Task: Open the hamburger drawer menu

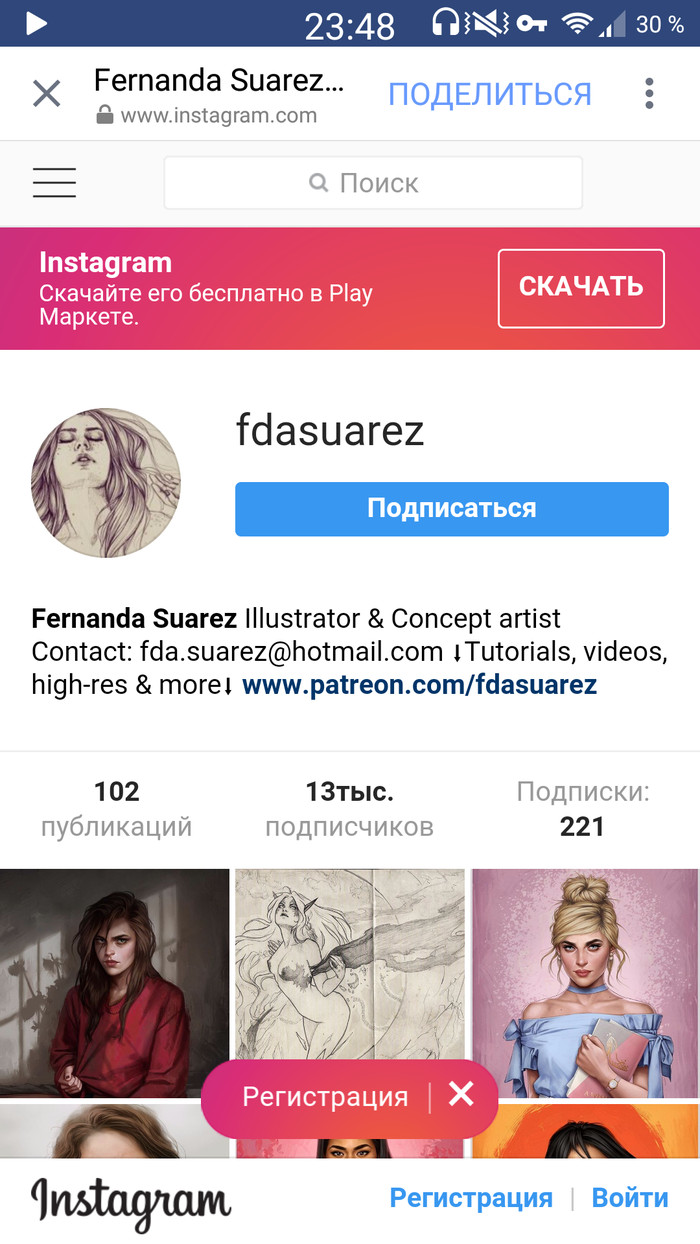Action: 54,183
